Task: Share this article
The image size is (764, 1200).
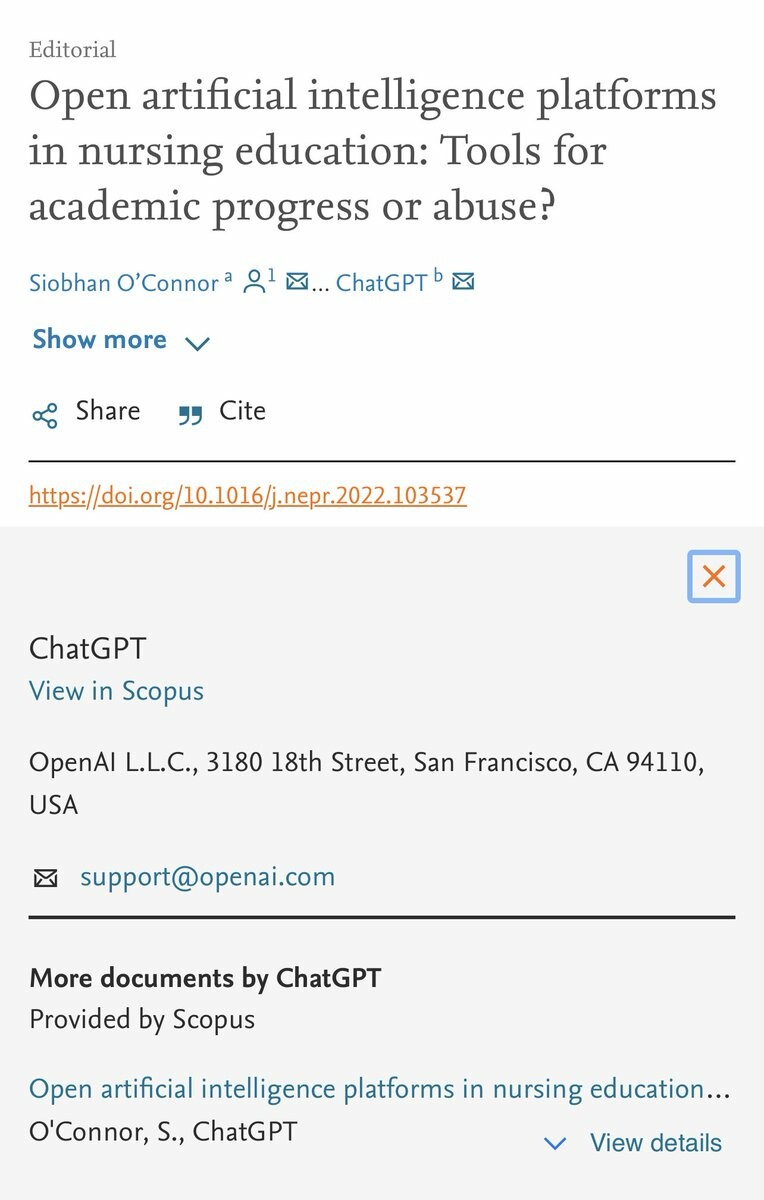Action: point(86,412)
